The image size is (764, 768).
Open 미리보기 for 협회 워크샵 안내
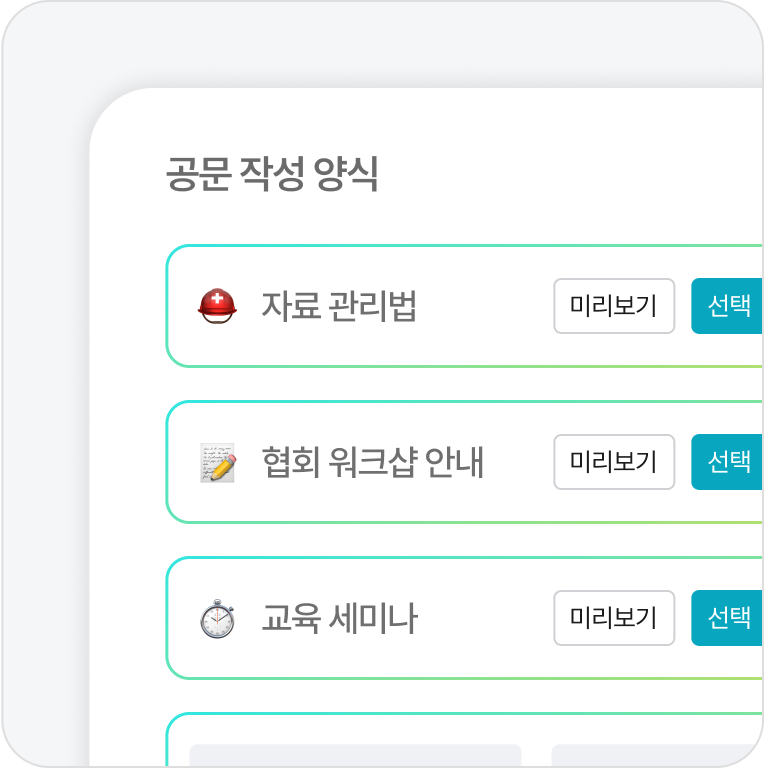coord(613,462)
